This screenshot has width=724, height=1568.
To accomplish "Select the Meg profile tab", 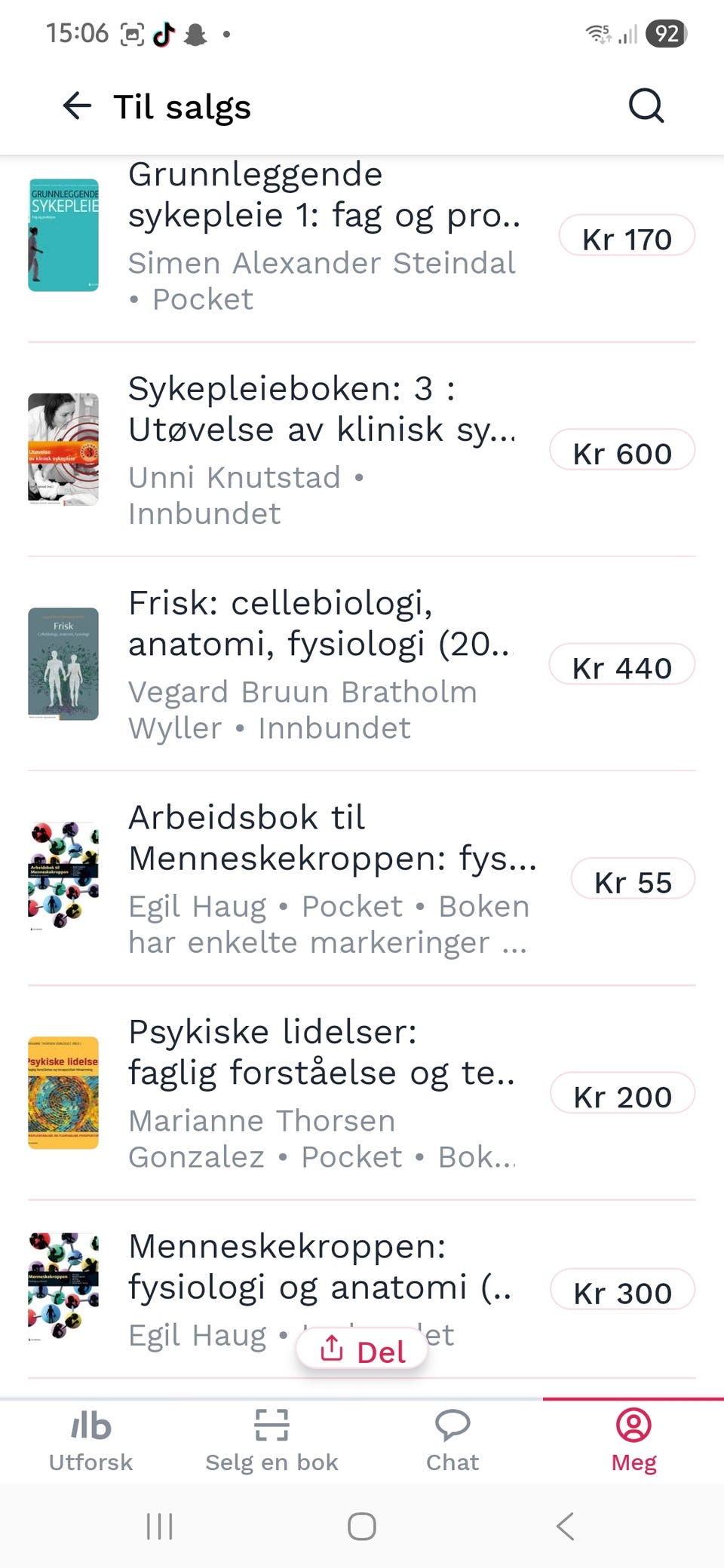I will [633, 1441].
